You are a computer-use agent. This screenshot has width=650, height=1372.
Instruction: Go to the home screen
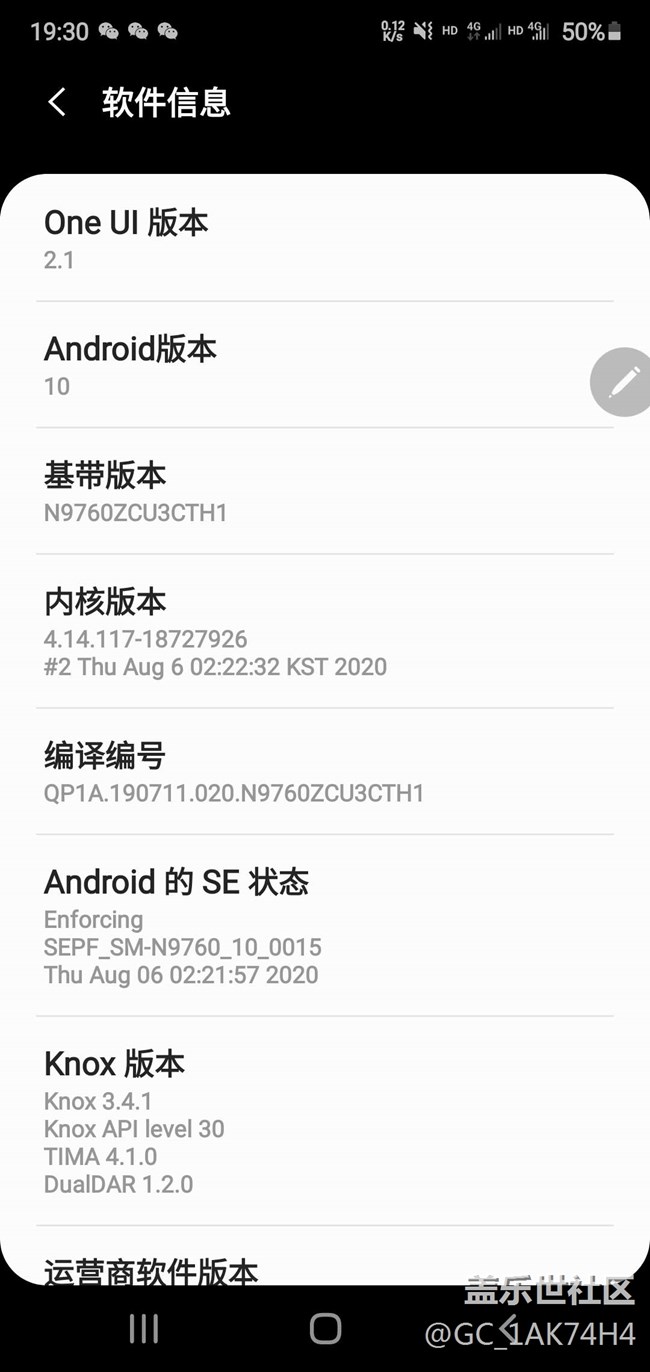tap(325, 1328)
